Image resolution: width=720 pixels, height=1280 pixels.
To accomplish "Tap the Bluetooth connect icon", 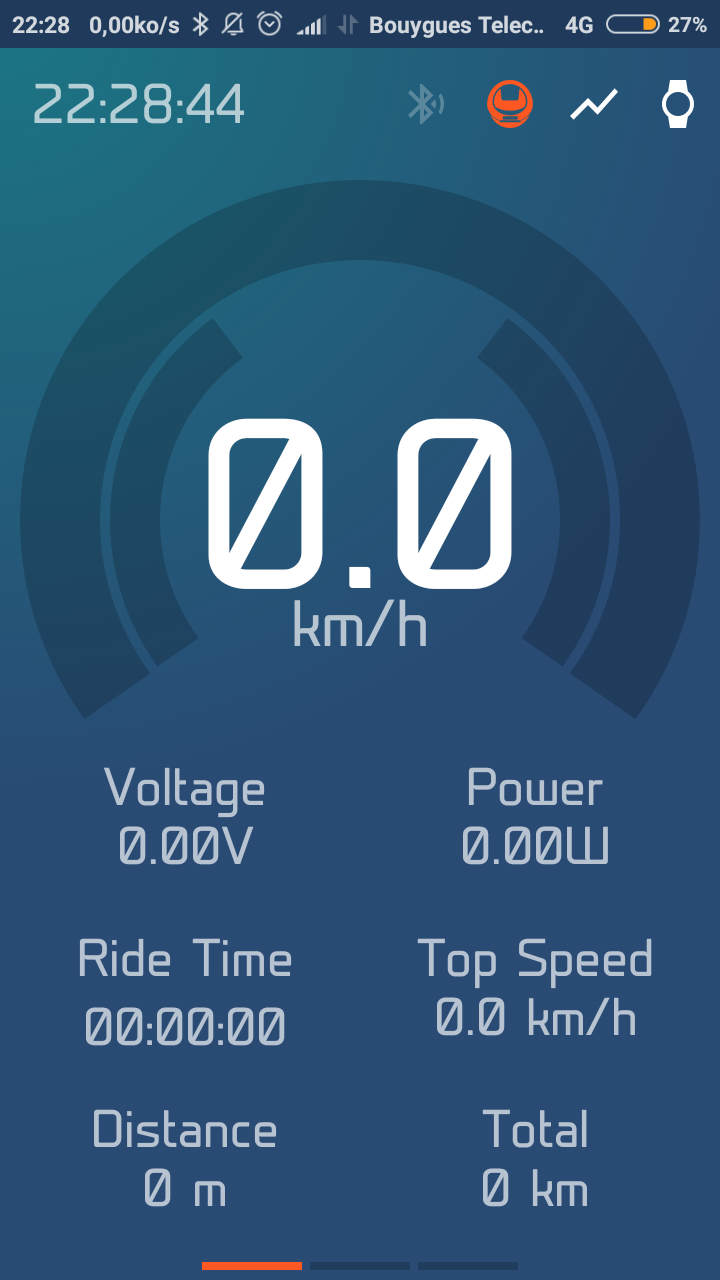I will pos(425,104).
